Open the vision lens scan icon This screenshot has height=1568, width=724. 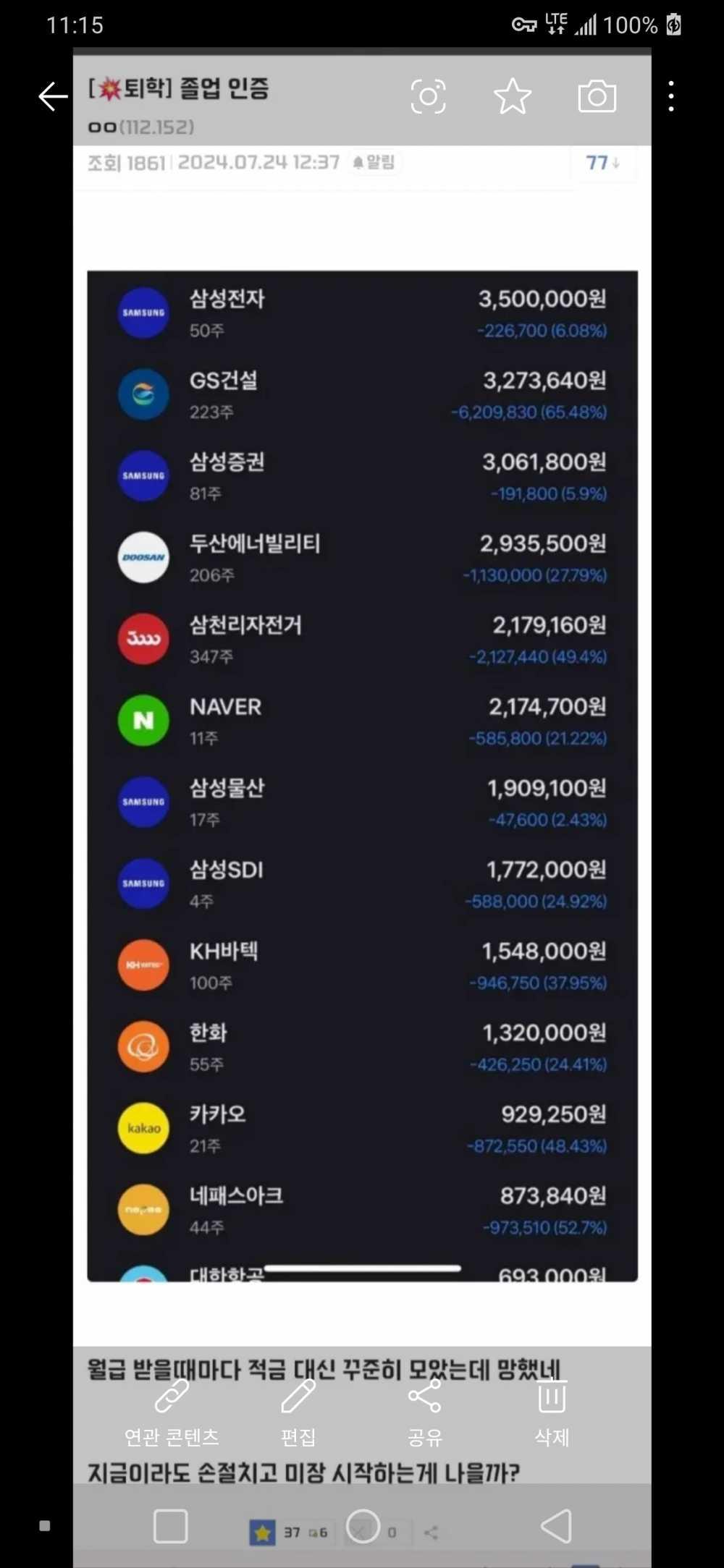coord(428,96)
